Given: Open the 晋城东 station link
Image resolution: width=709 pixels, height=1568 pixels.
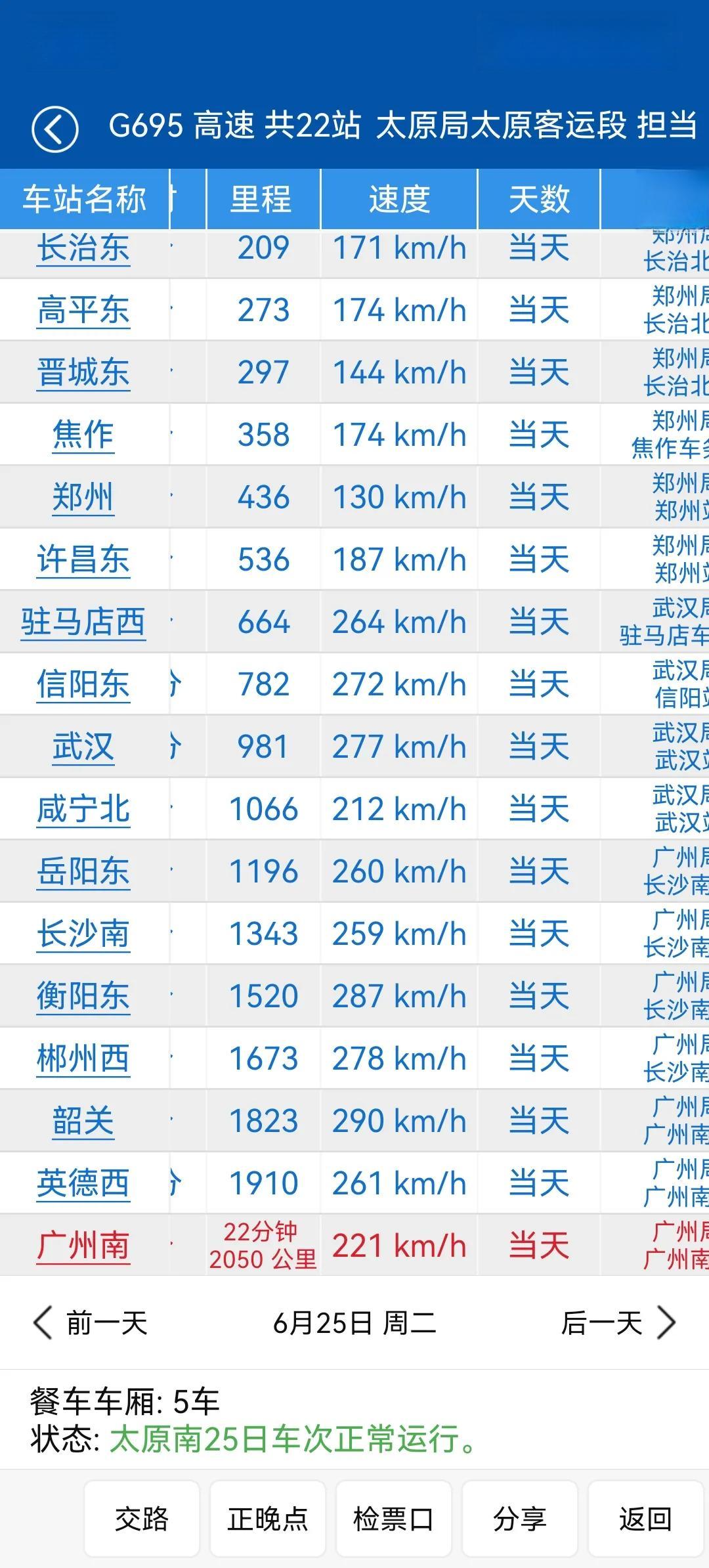Looking at the screenshot, I should coord(83,372).
